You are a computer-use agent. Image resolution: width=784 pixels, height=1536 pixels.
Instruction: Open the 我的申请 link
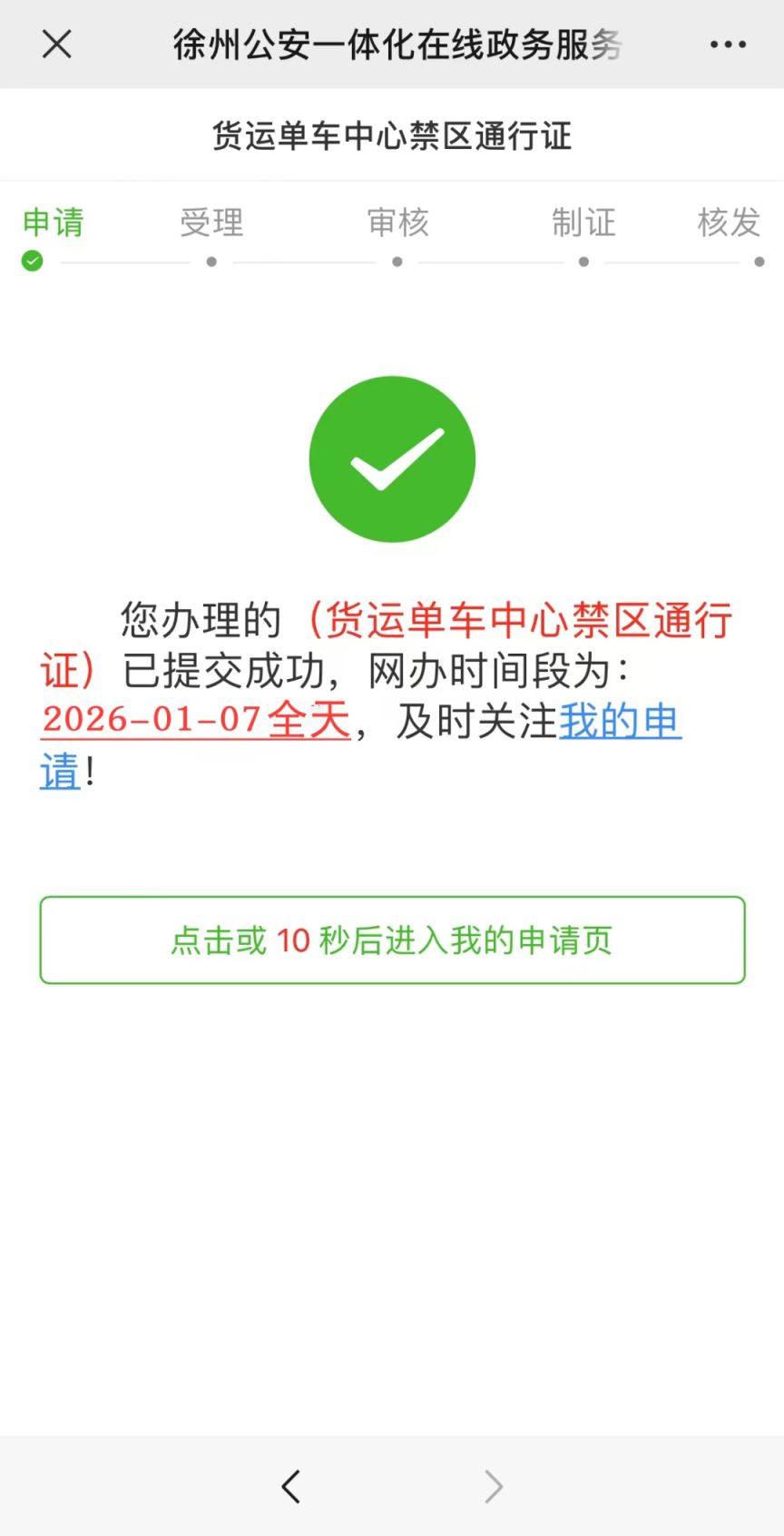click(x=620, y=722)
